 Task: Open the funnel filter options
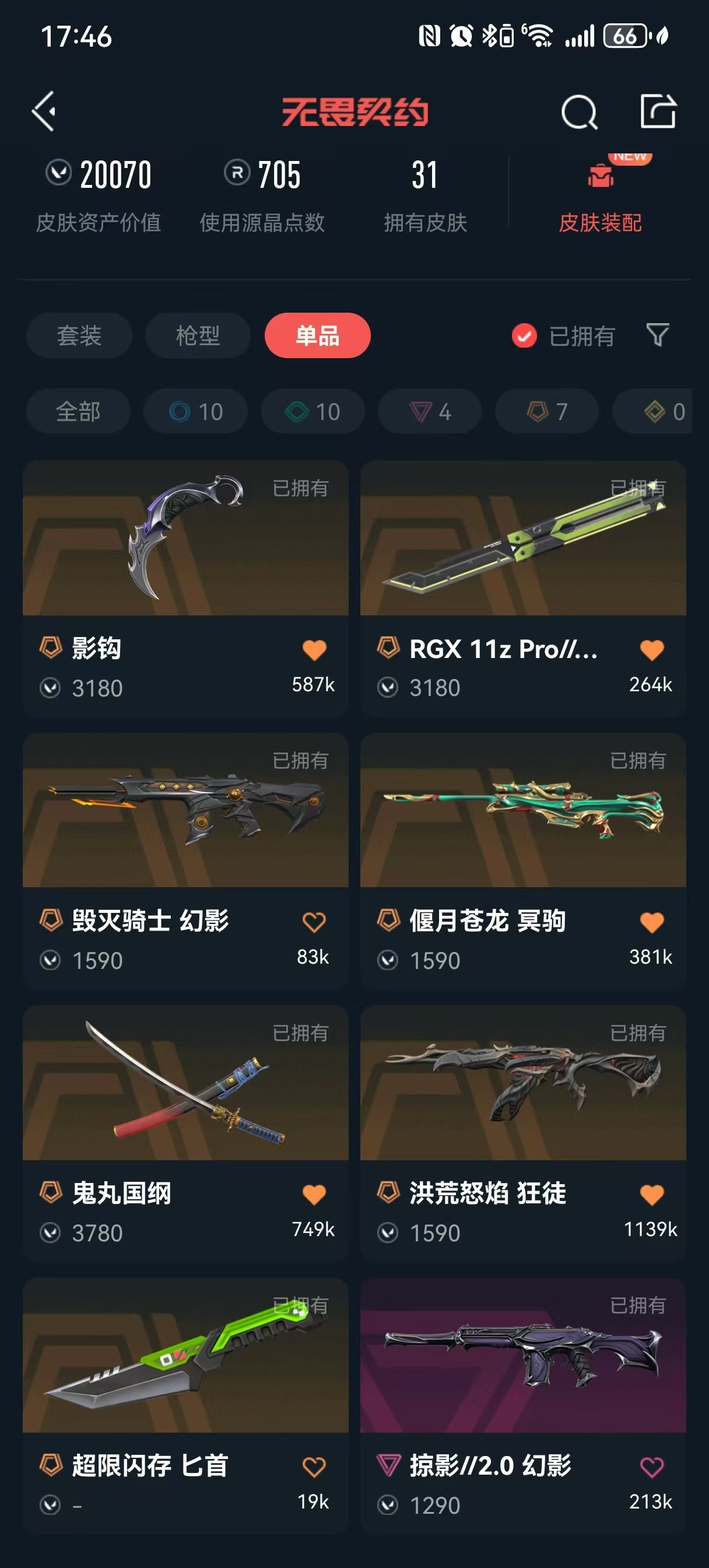pos(657,335)
